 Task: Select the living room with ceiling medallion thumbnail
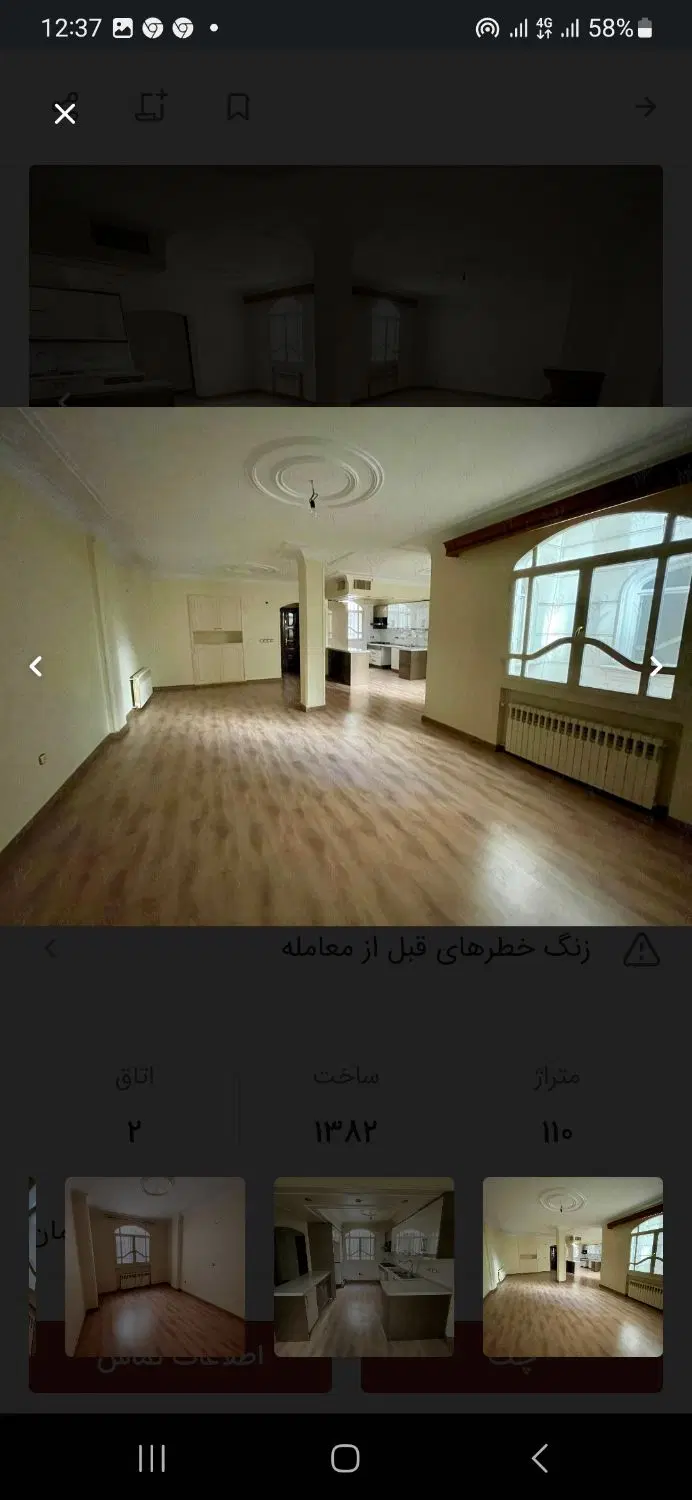(x=573, y=1267)
